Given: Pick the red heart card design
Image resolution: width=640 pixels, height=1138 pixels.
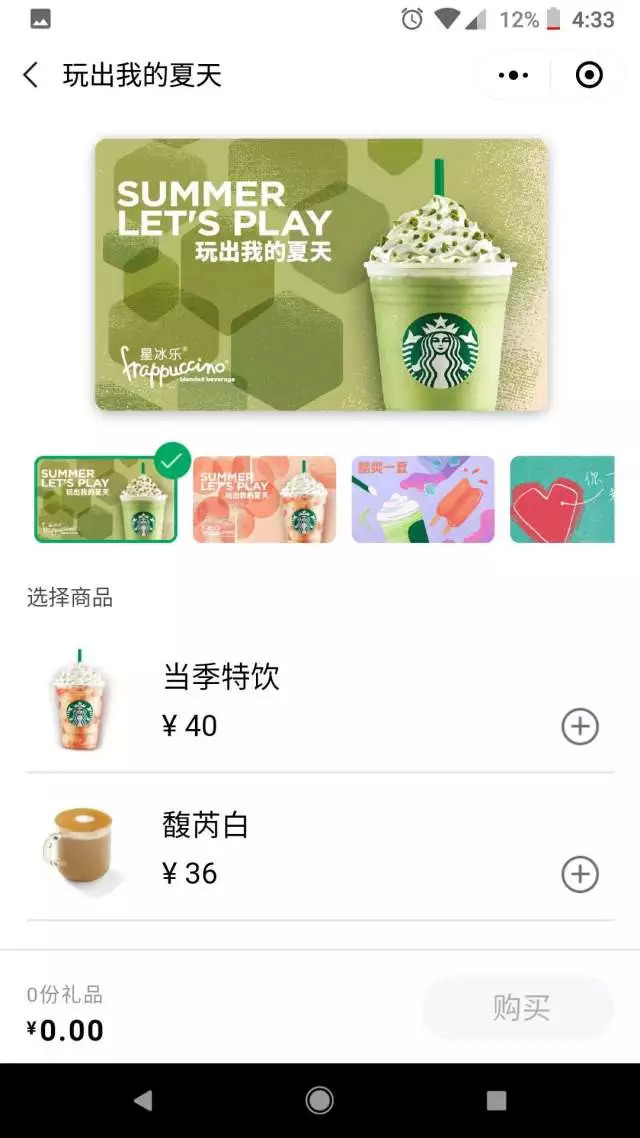Looking at the screenshot, I should (x=562, y=500).
